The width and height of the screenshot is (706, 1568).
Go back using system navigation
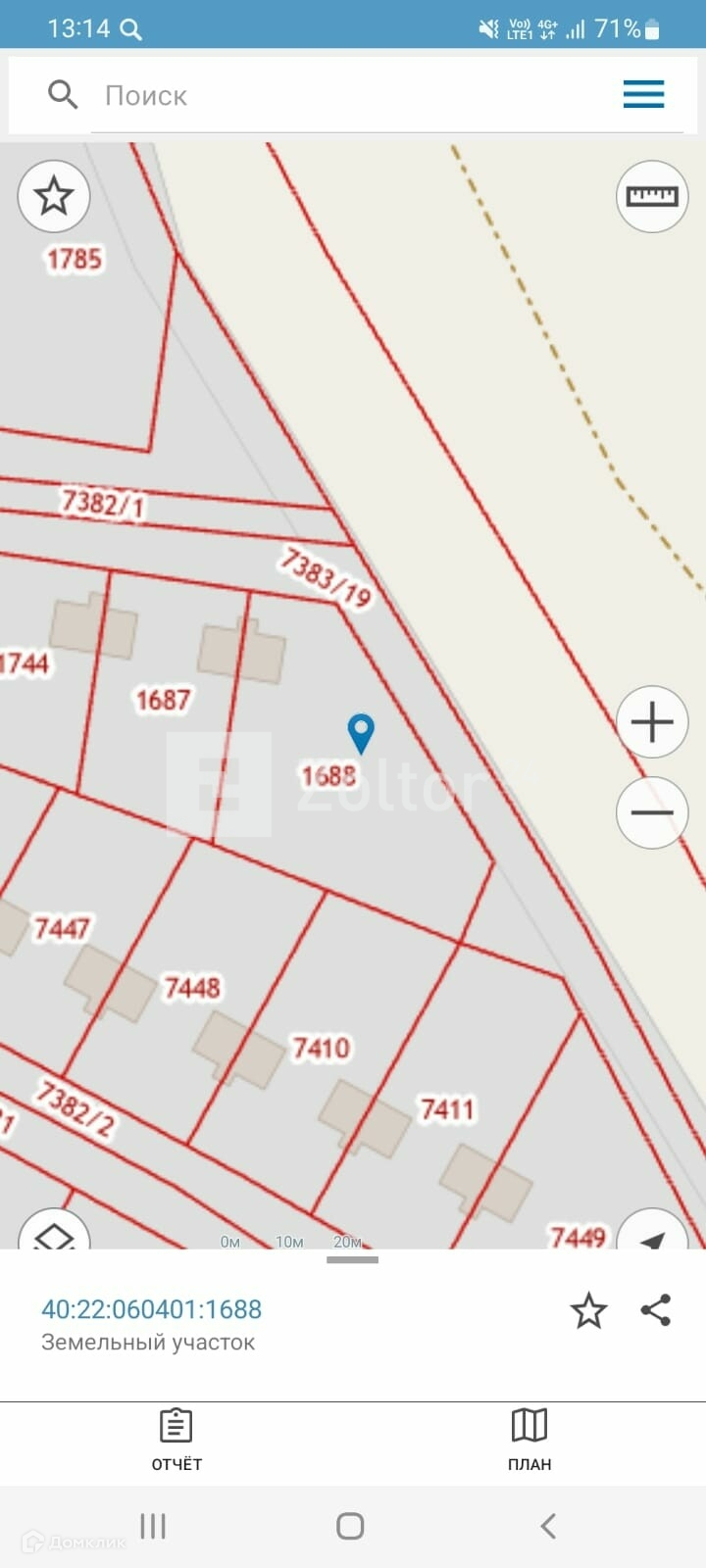548,1526
